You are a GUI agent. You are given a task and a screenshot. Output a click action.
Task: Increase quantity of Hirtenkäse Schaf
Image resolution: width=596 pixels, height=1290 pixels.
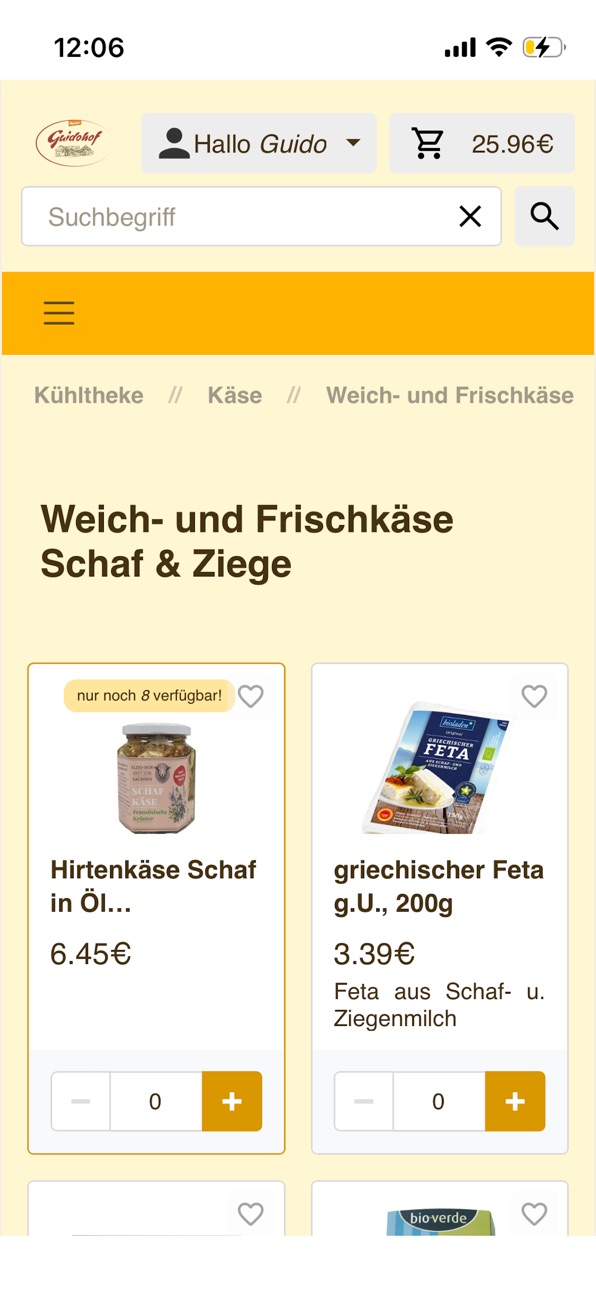pos(232,1101)
